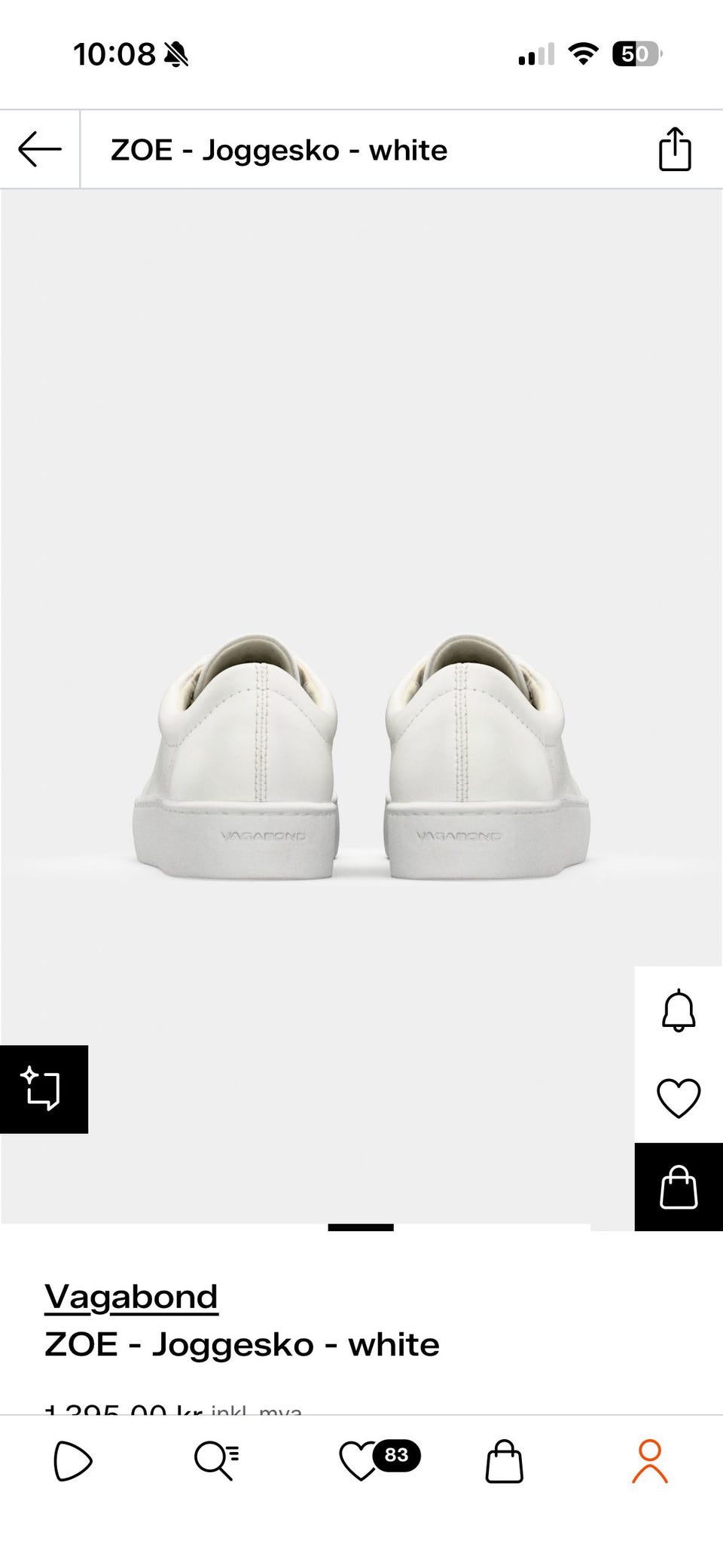Screen dimensions: 723x1568
Task: Add the shoes to the shopping bag
Action: 679,1187
